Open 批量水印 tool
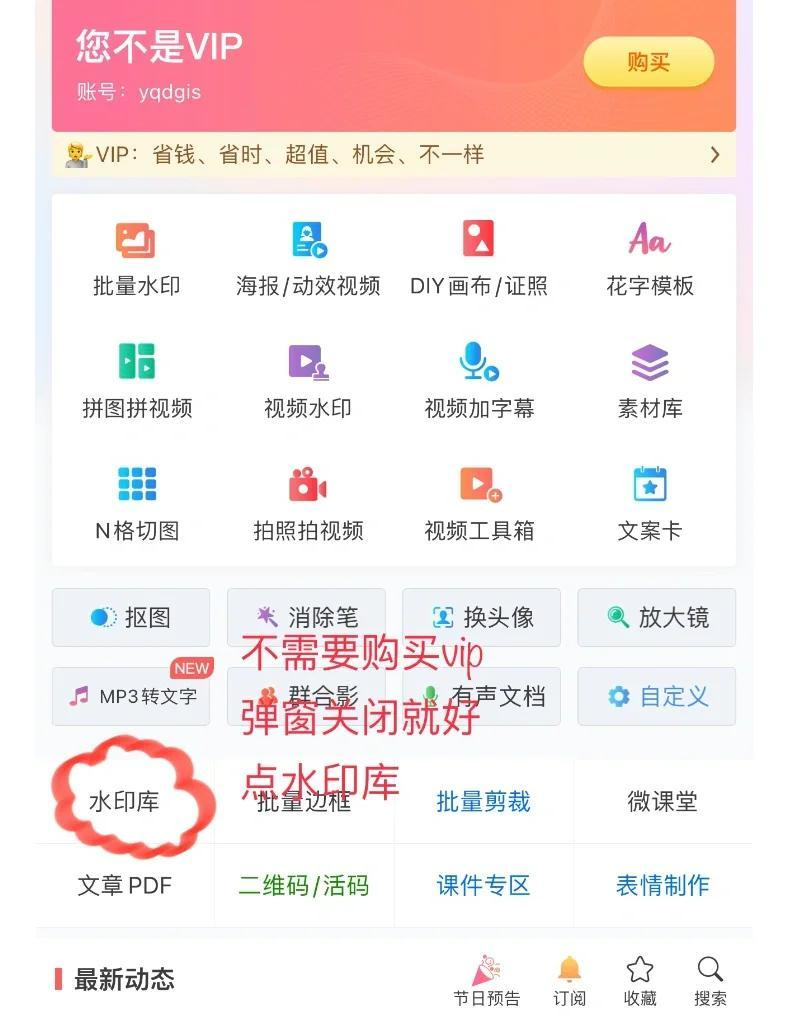The image size is (788, 1020). (x=136, y=260)
